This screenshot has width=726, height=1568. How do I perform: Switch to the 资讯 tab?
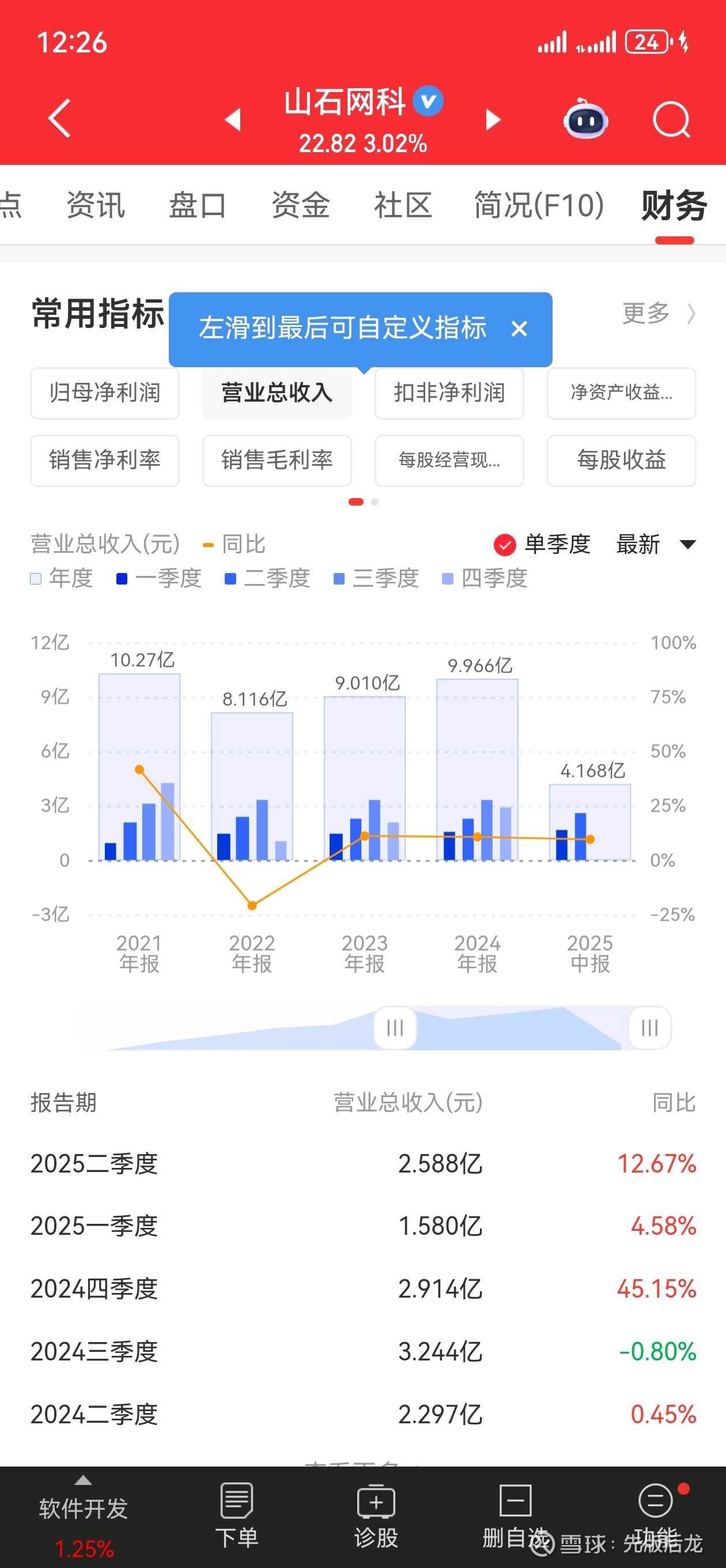click(96, 205)
